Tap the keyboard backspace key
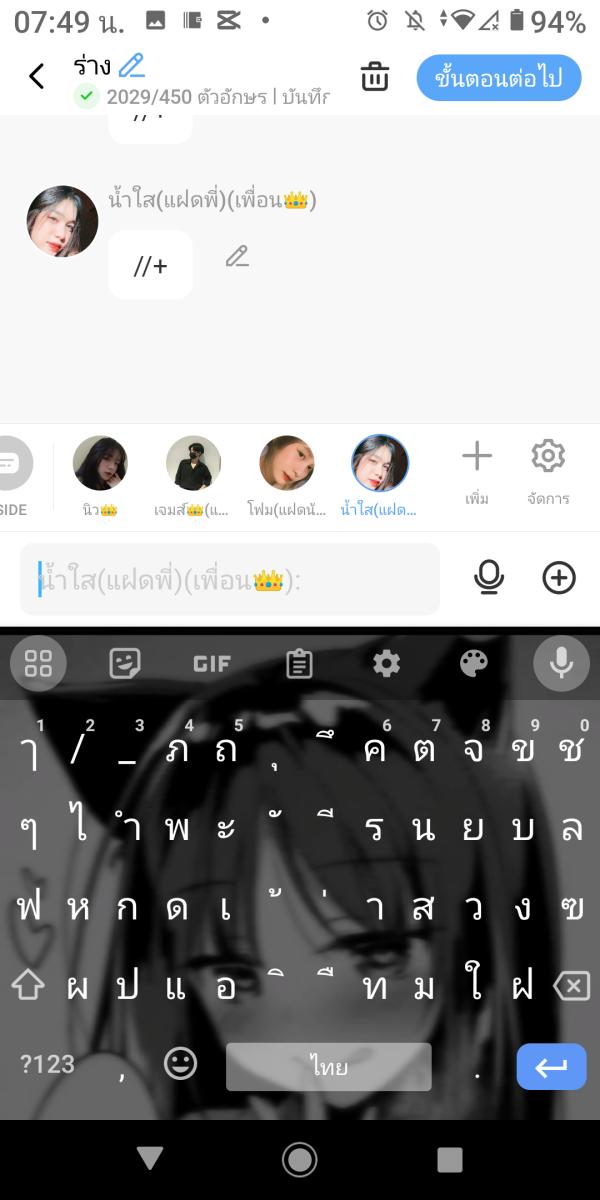This screenshot has width=600, height=1200. point(571,987)
